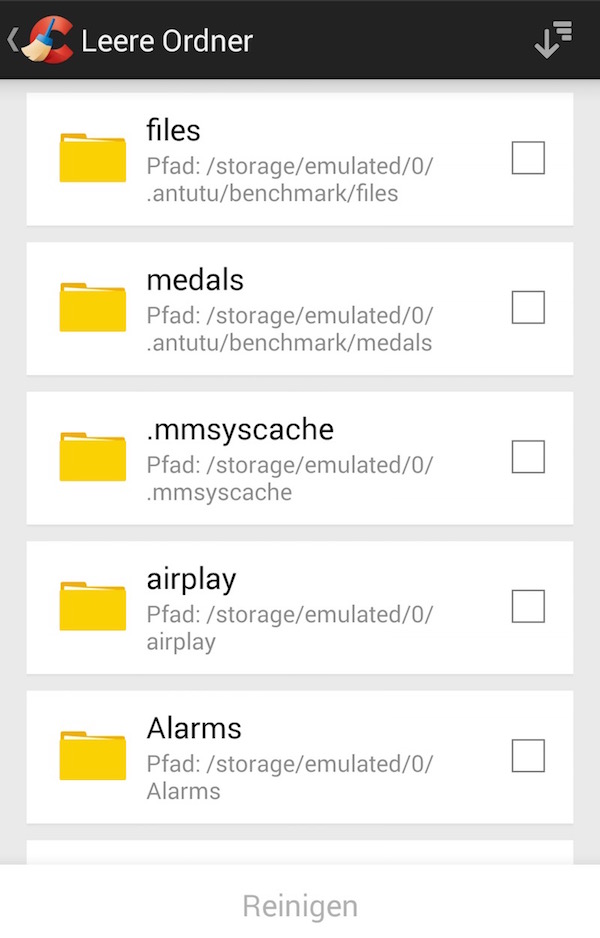
Task: Tick the .mmsyscache folder checkbox
Action: pos(528,457)
